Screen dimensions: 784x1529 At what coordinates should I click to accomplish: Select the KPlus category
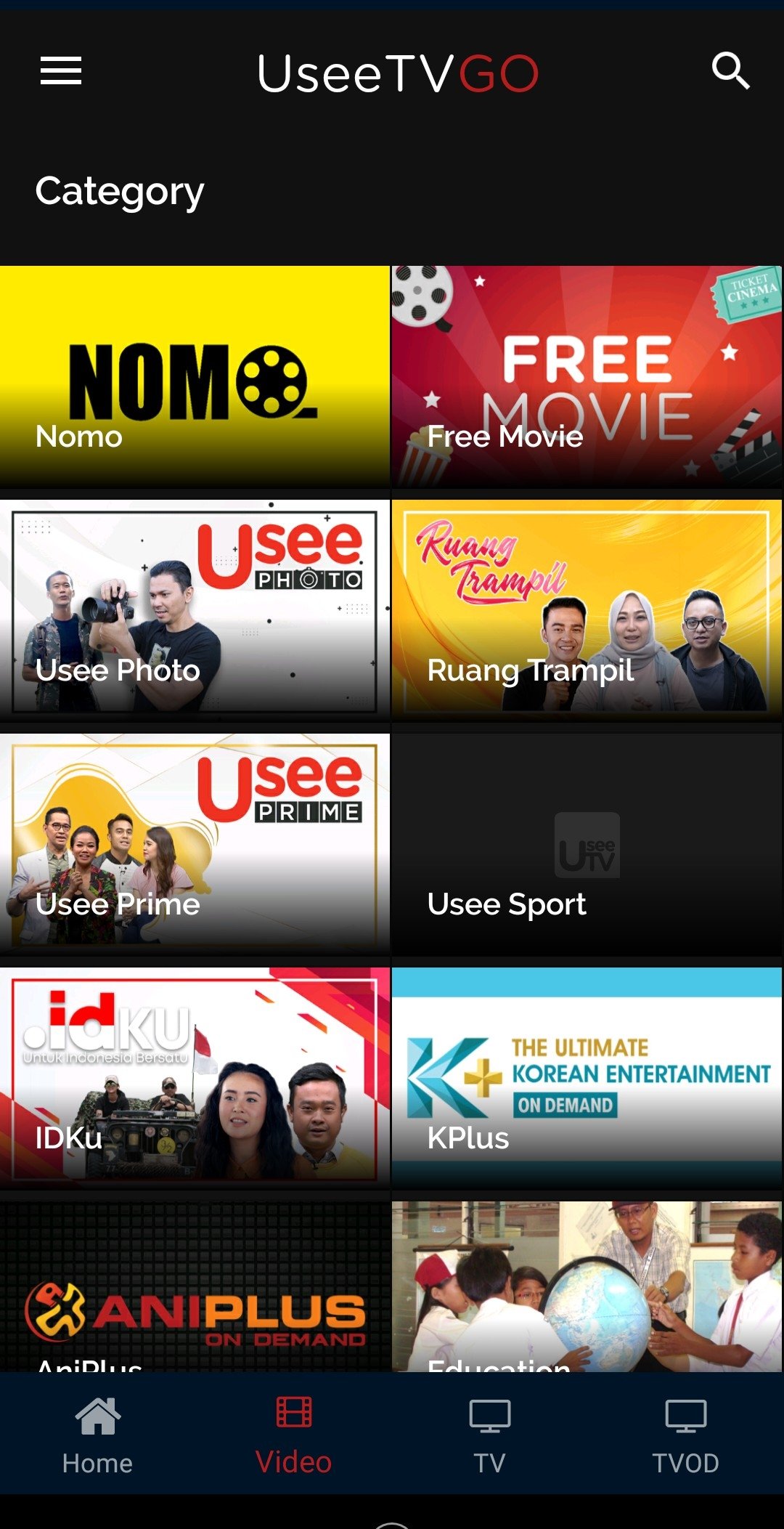click(x=587, y=1078)
